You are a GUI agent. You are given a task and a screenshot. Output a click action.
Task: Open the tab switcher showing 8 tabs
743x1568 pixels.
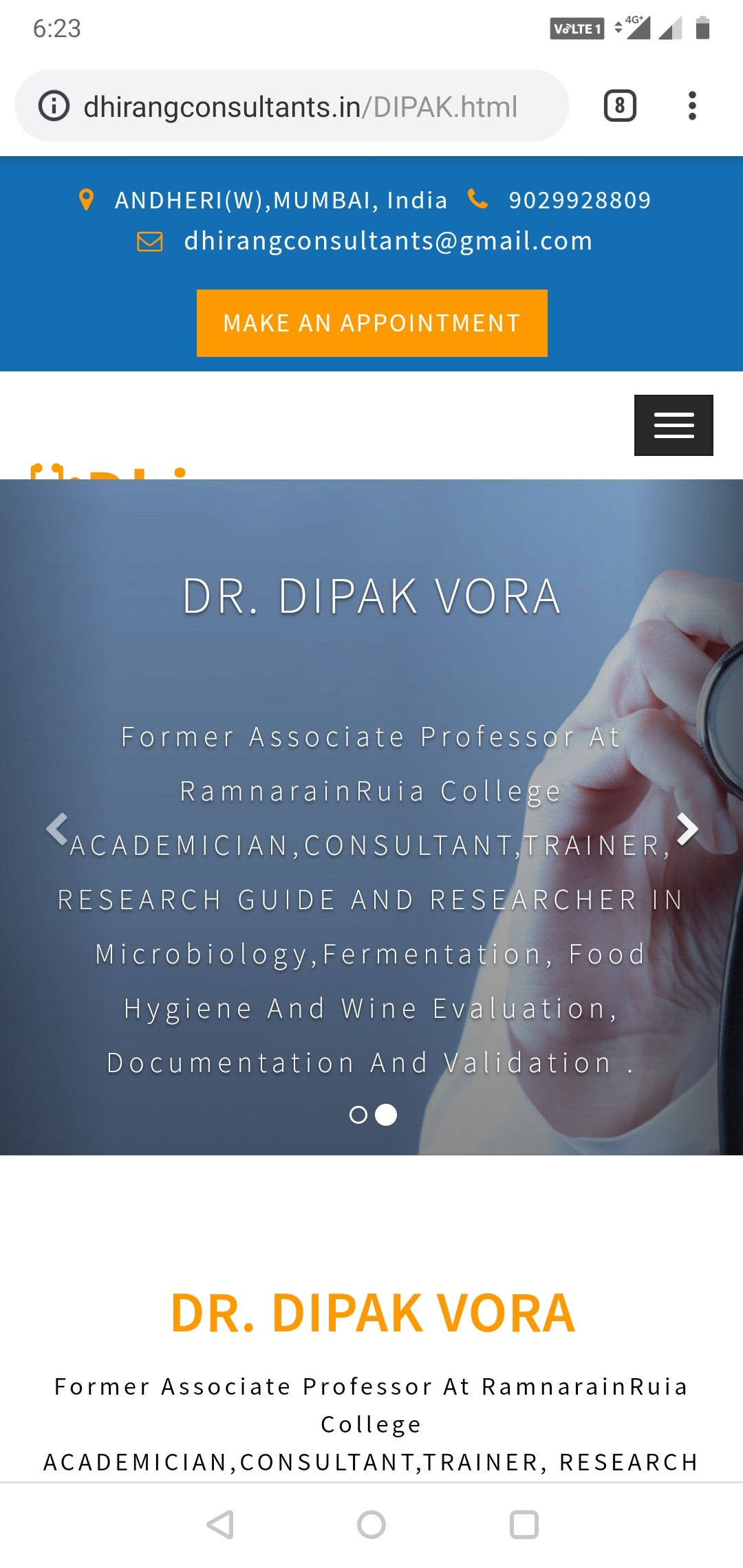point(620,106)
